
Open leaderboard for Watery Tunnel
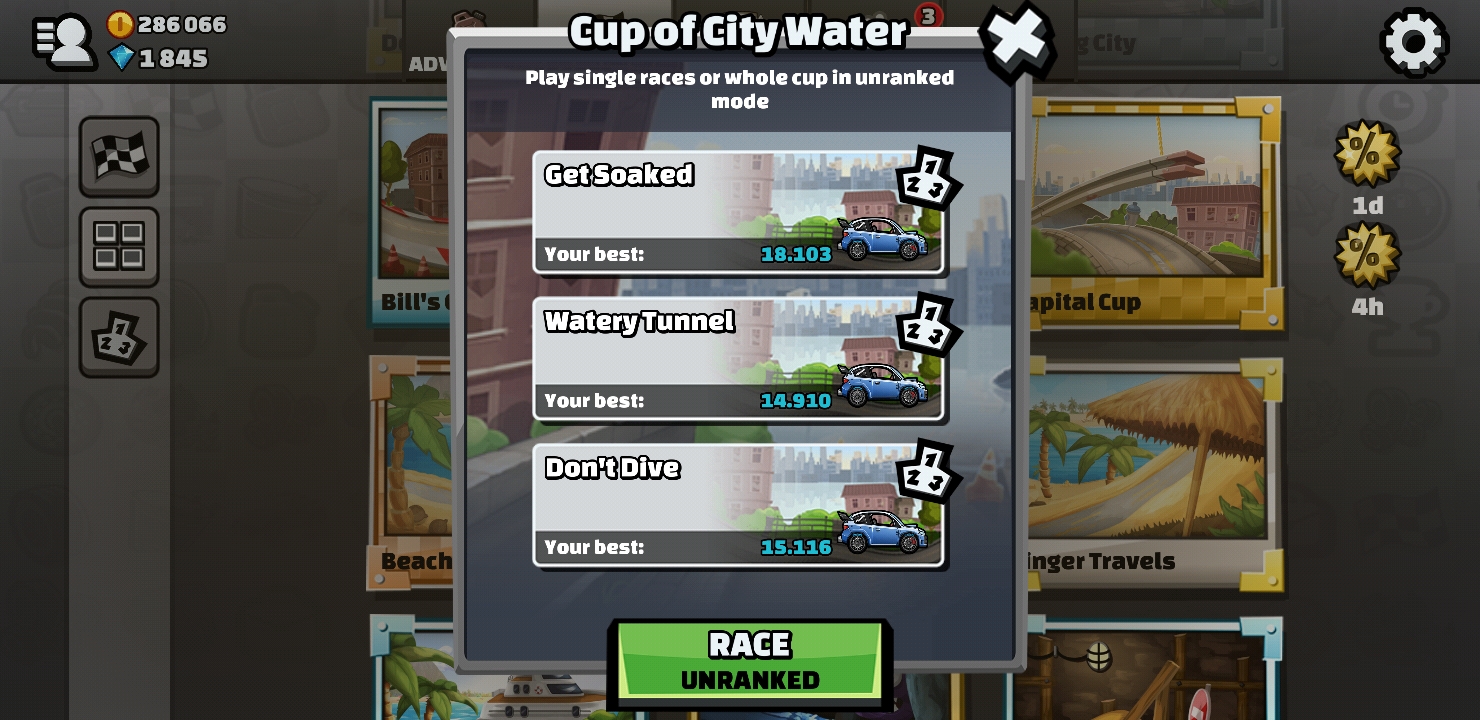click(x=927, y=326)
